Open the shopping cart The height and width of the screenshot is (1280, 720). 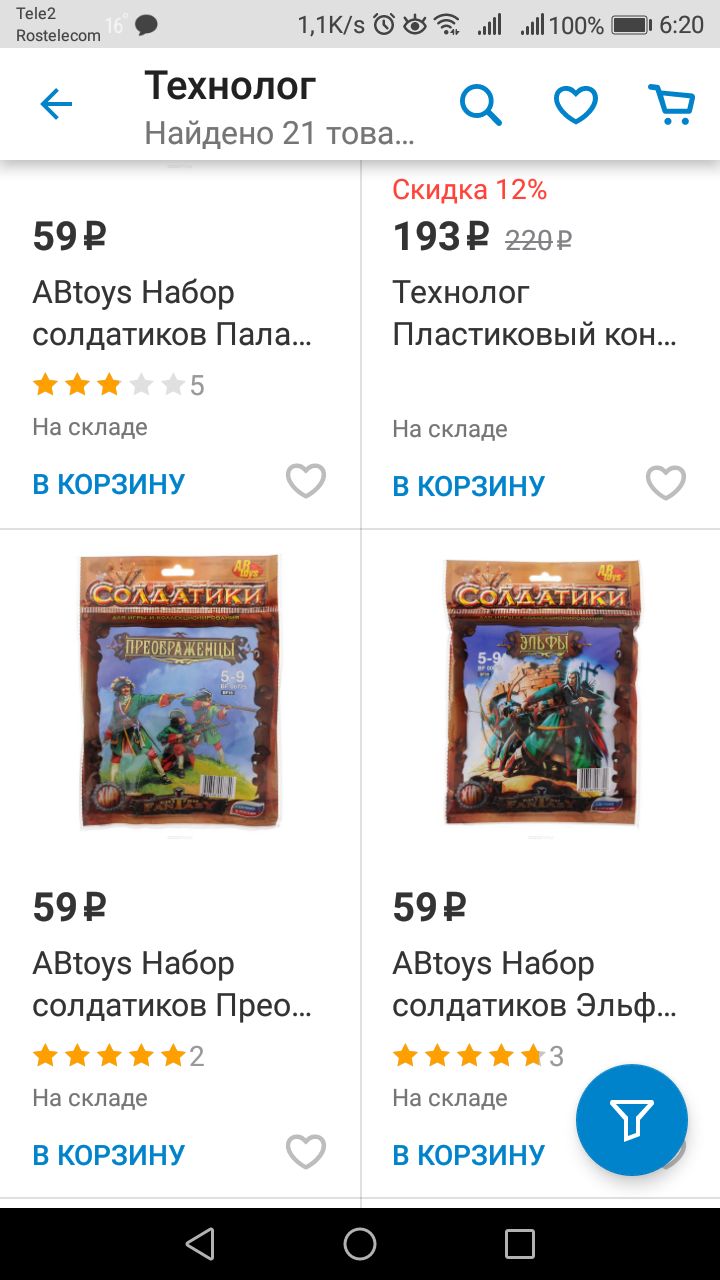[671, 104]
